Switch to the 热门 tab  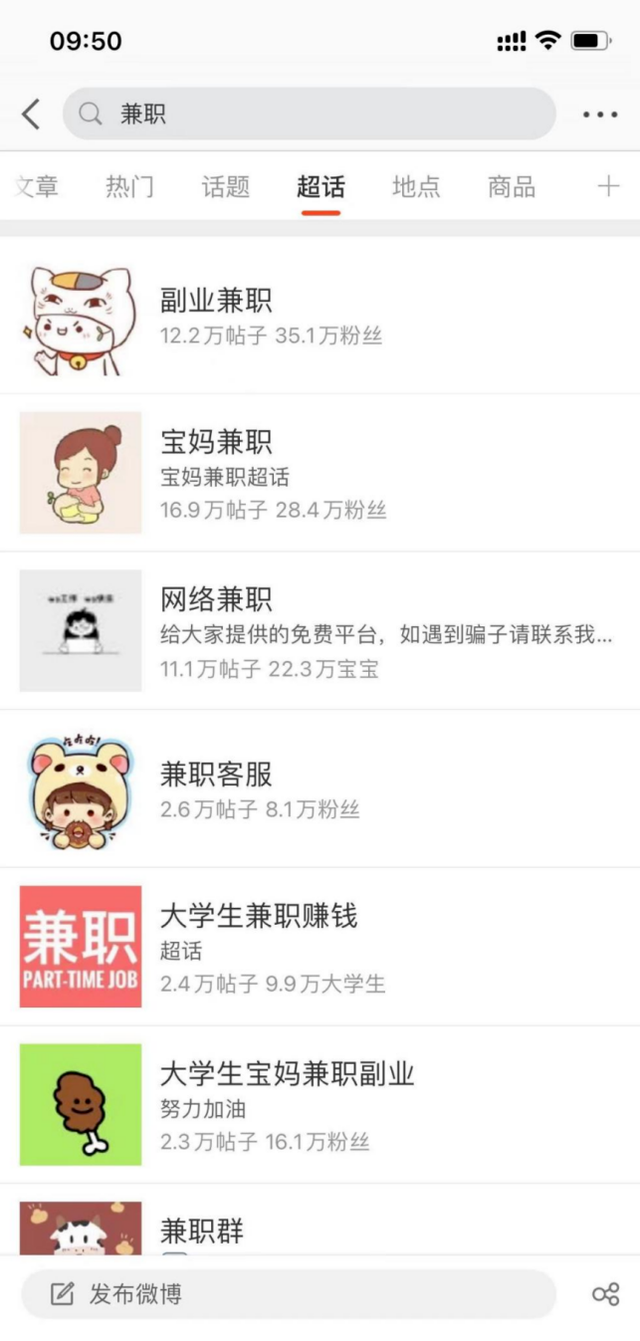click(x=130, y=187)
